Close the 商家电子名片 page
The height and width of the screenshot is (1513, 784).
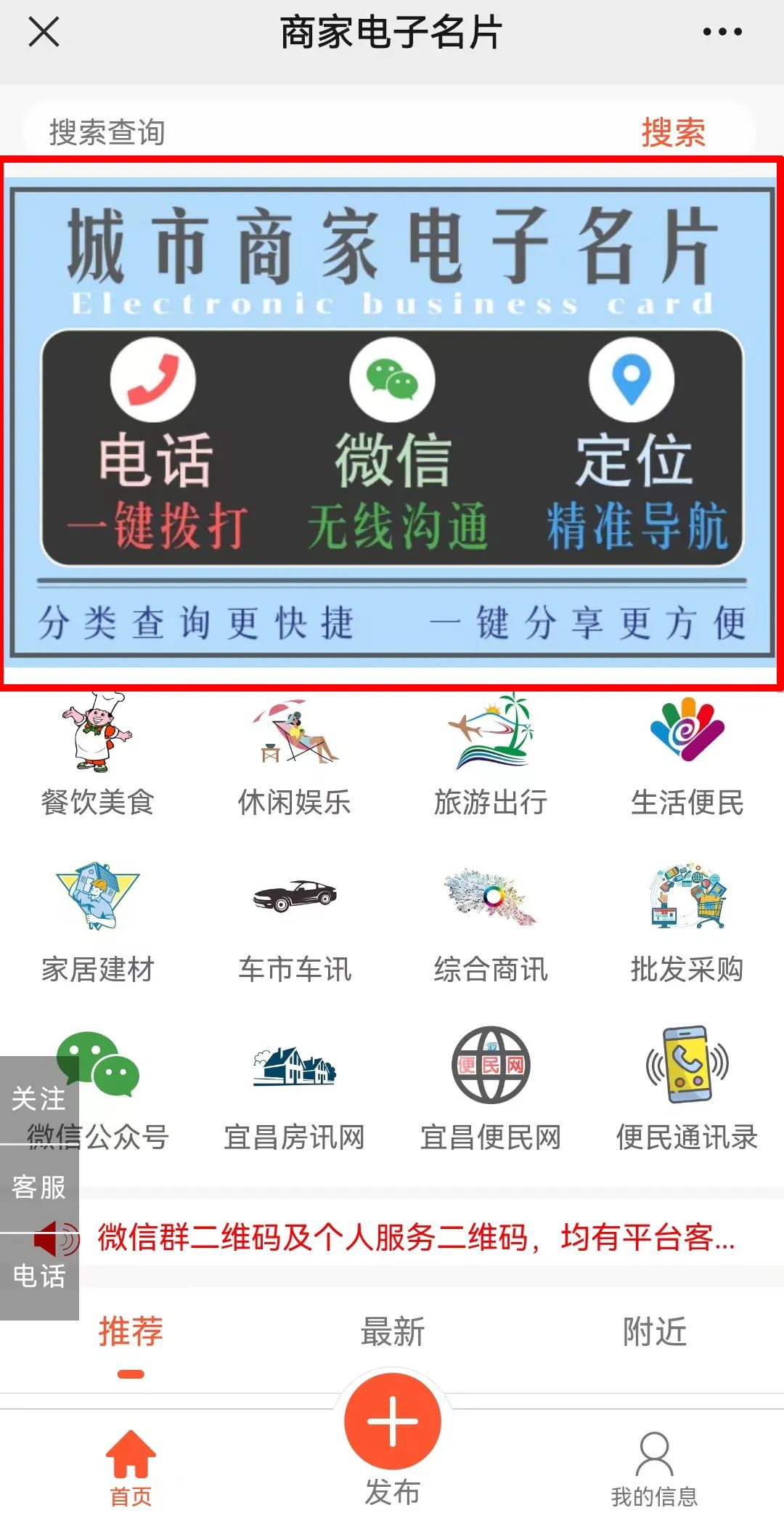44,33
